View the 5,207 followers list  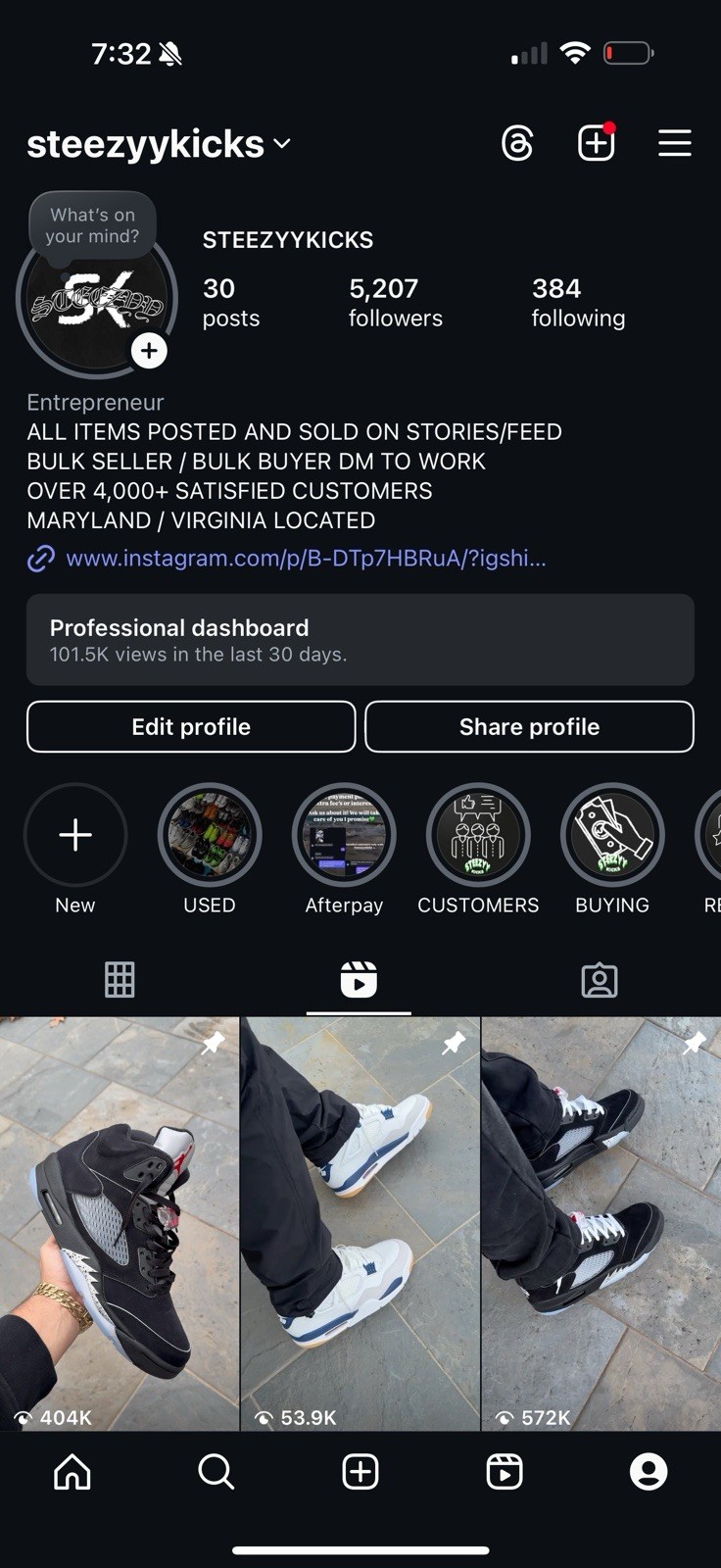tap(395, 302)
